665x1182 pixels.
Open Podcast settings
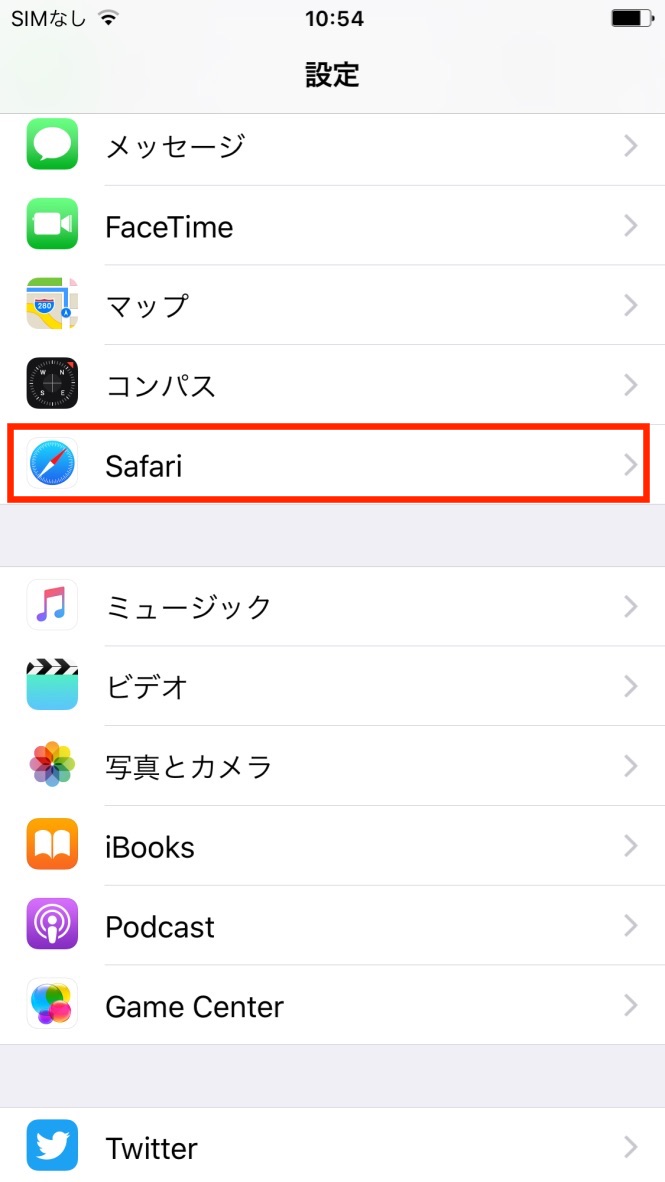(x=332, y=926)
